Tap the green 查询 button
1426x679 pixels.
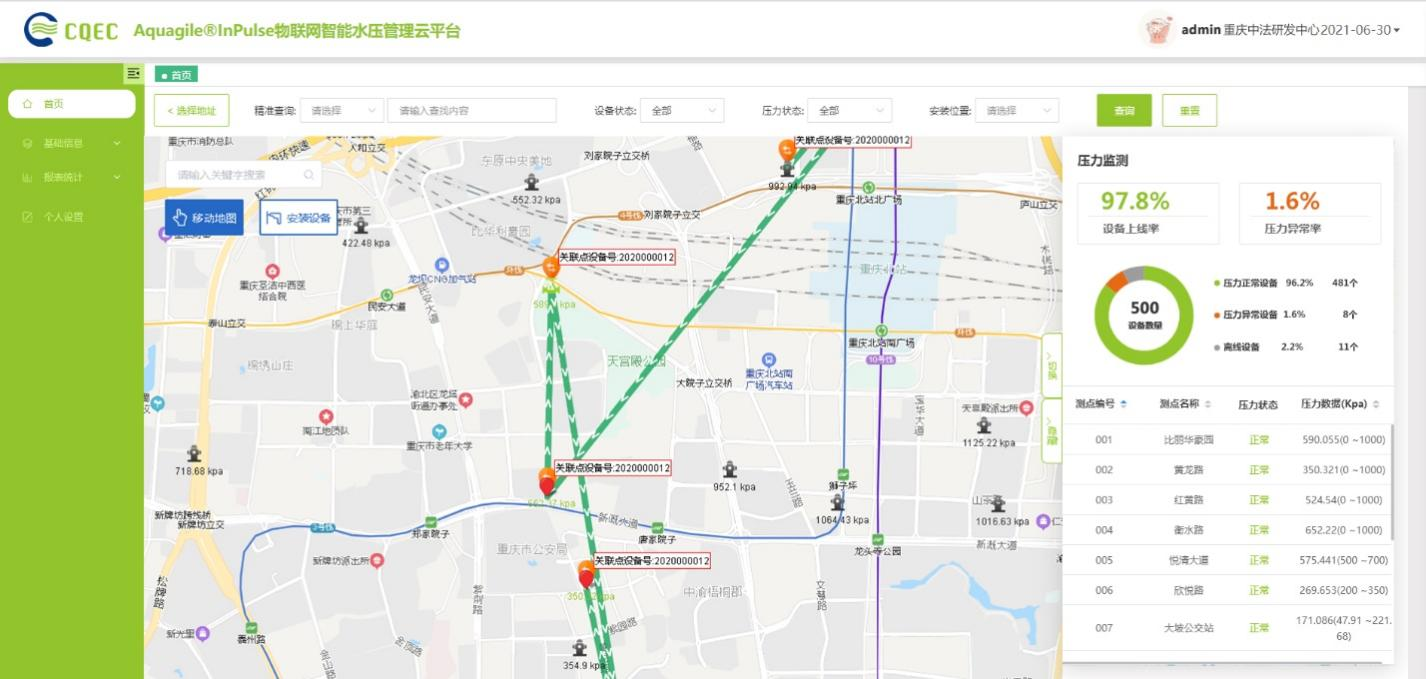click(x=1124, y=110)
